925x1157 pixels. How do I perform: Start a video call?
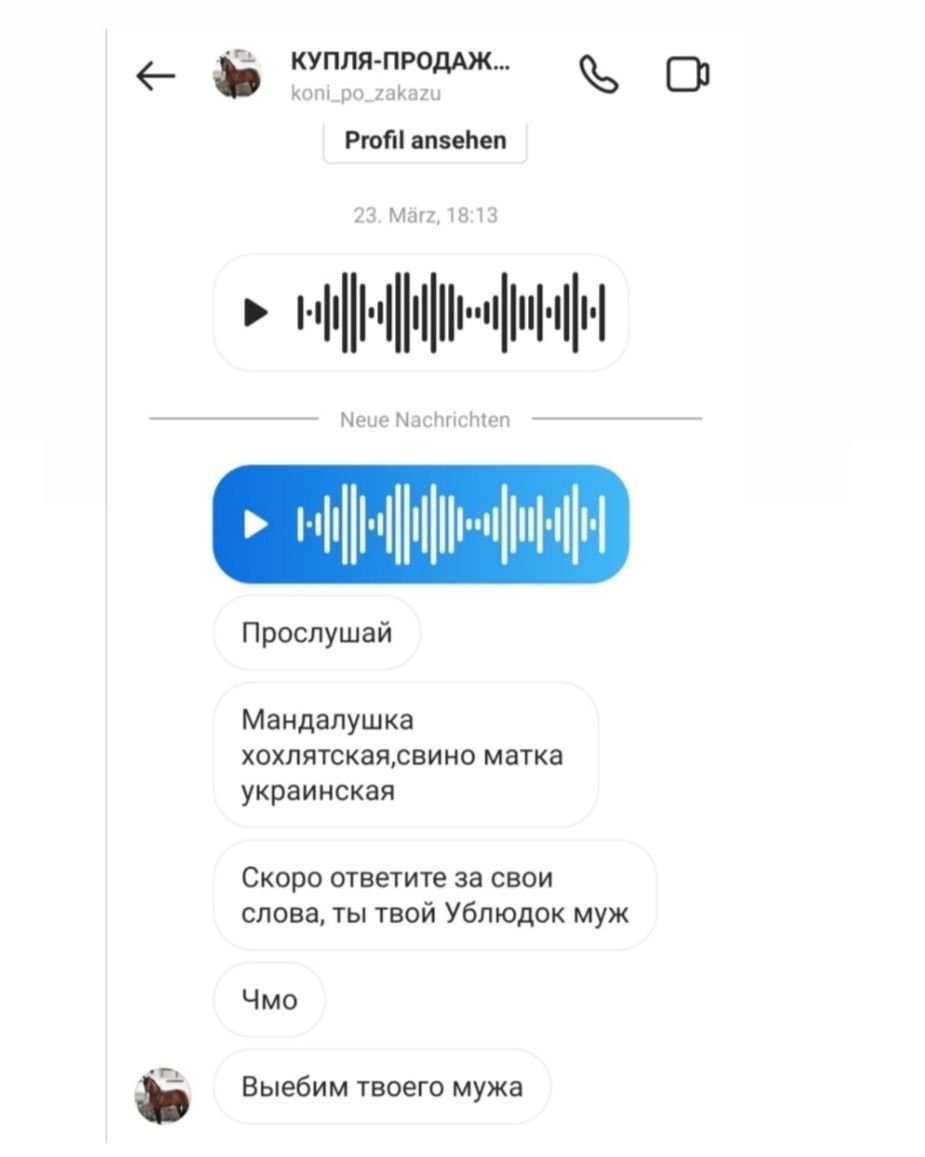687,75
